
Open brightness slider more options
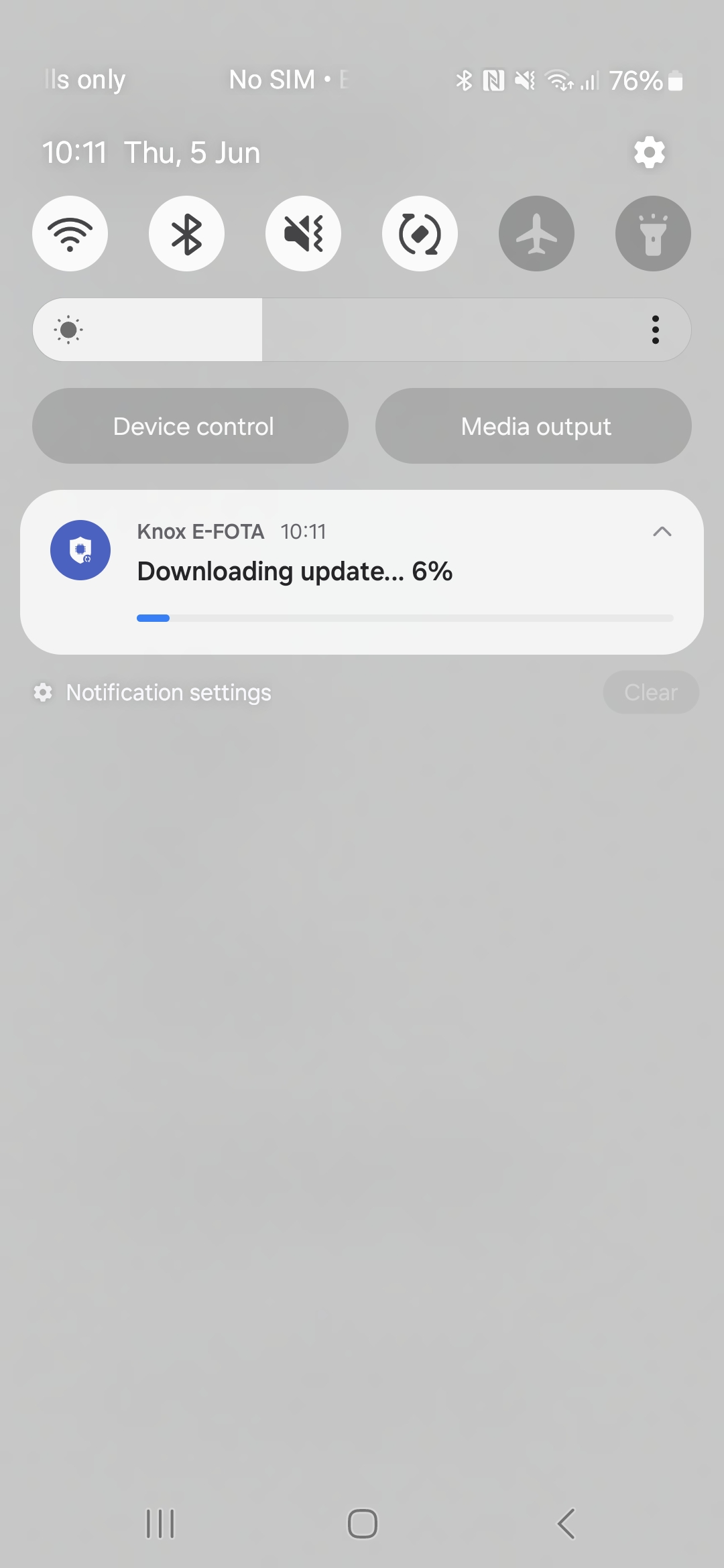pyautogui.click(x=655, y=330)
